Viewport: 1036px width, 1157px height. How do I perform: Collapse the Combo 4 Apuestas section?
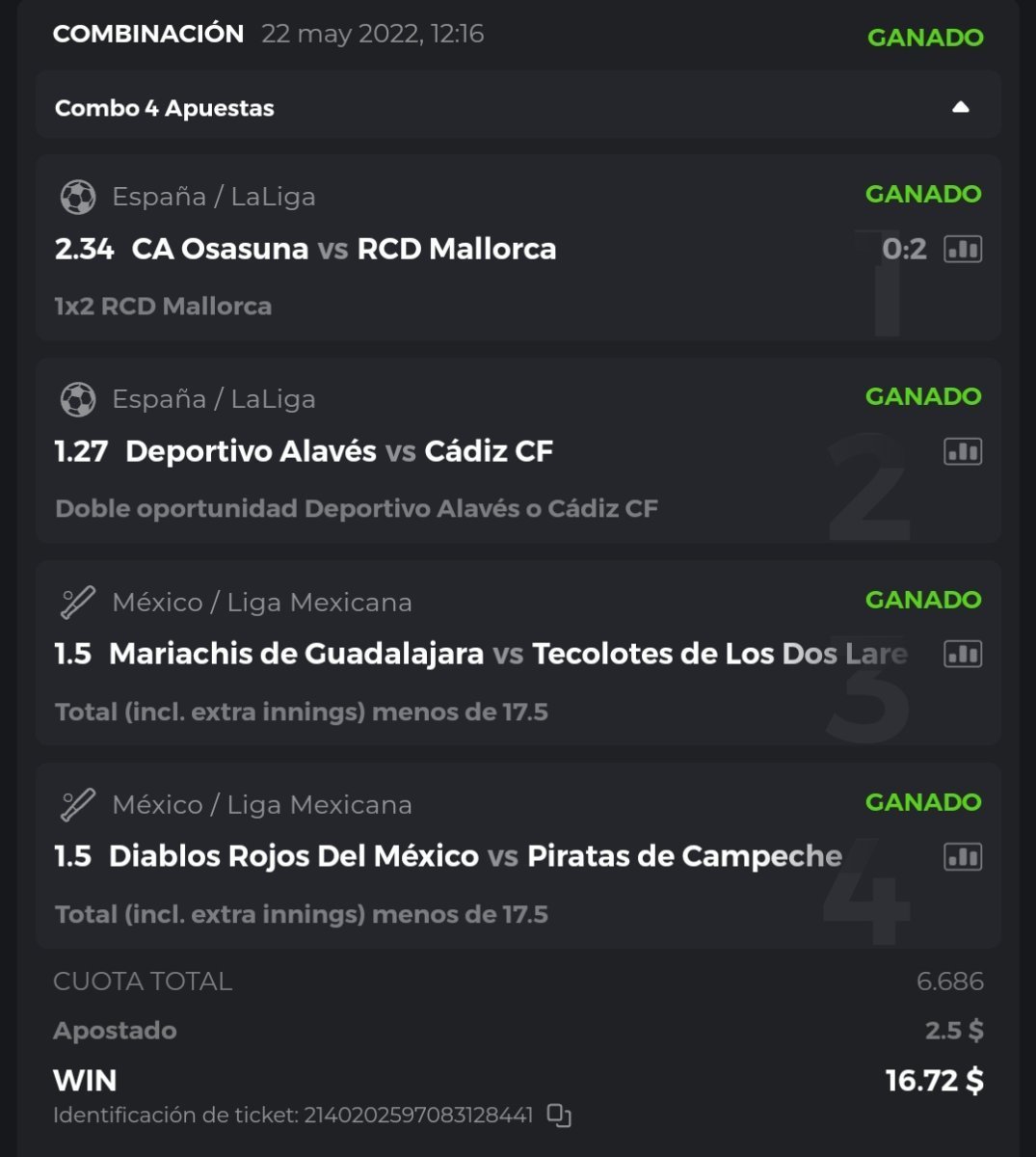tap(960, 107)
